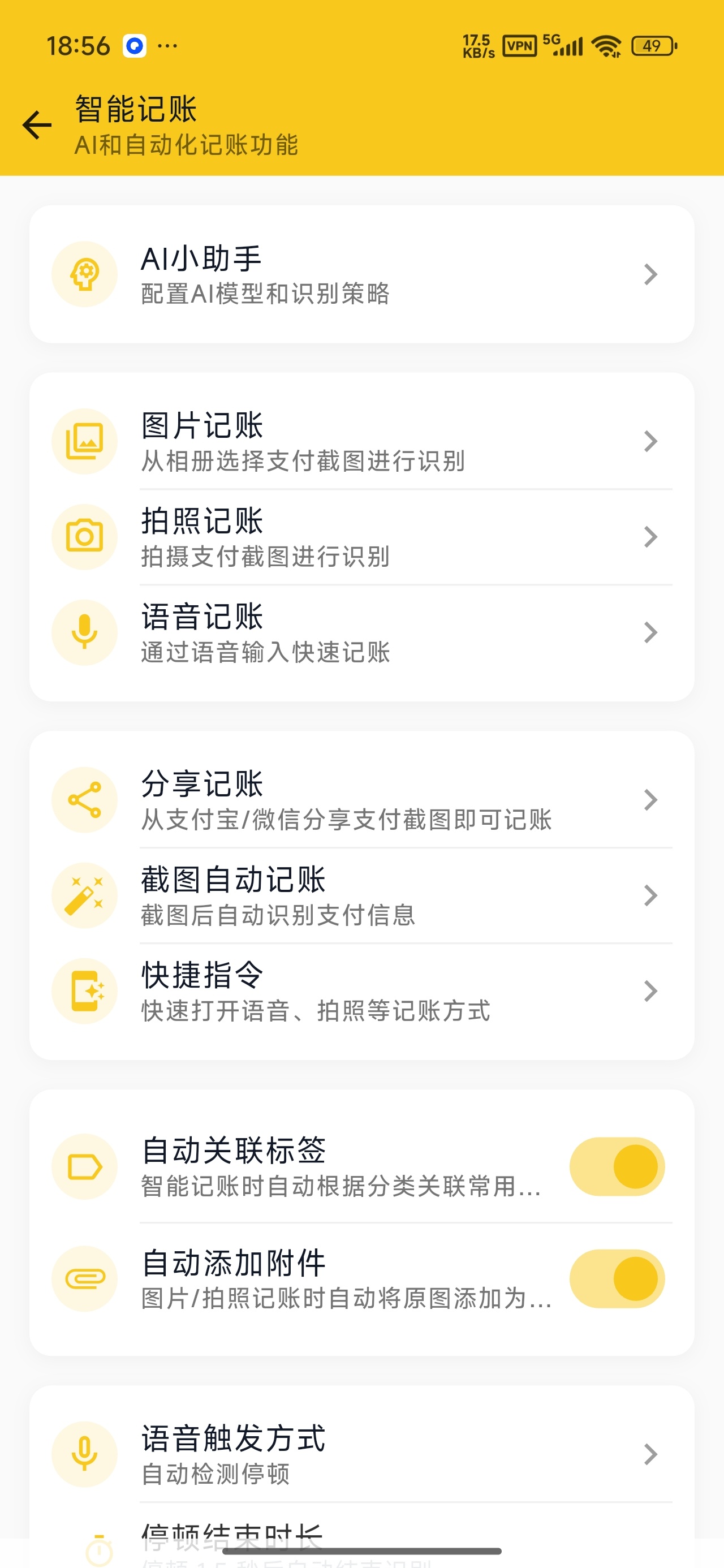Open 语音记账
Image resolution: width=724 pixels, height=1568 pixels.
361,632
